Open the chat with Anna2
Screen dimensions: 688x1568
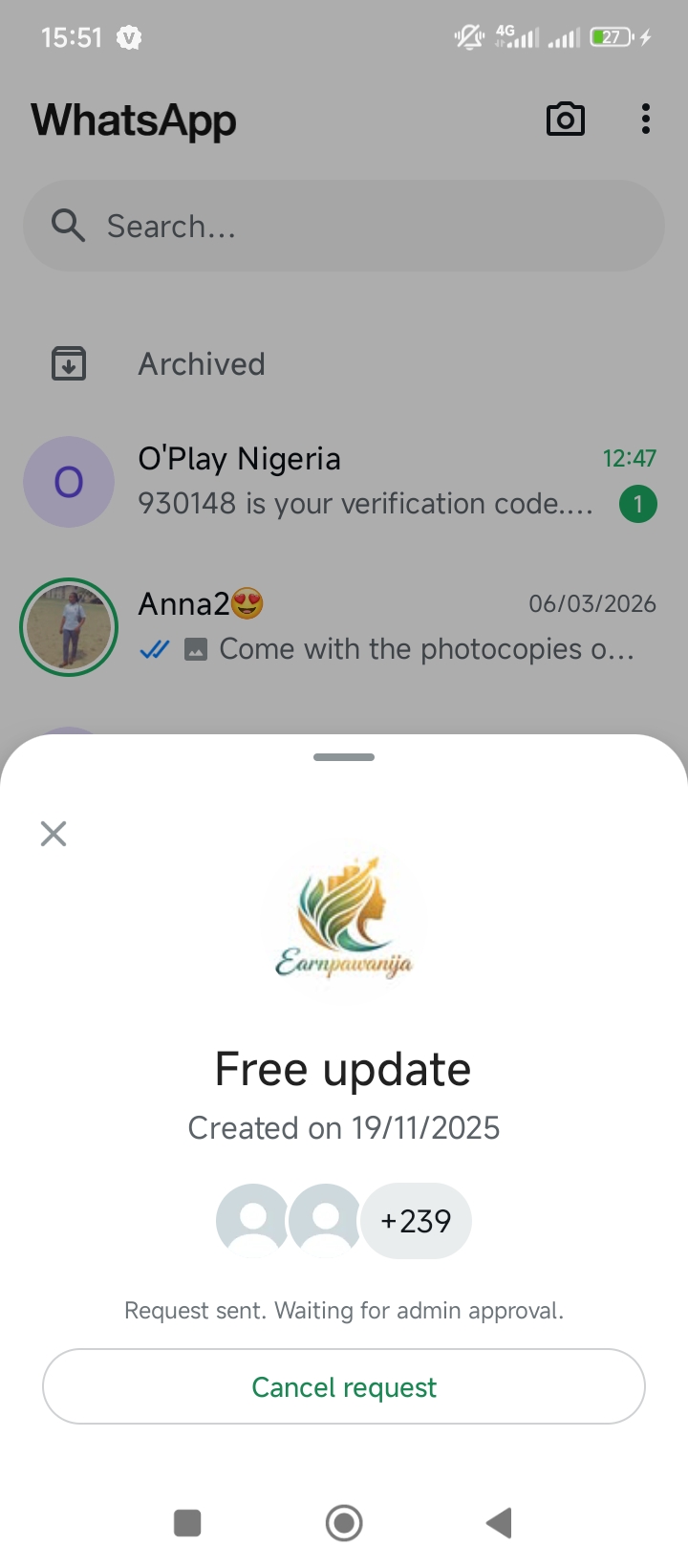[382, 627]
